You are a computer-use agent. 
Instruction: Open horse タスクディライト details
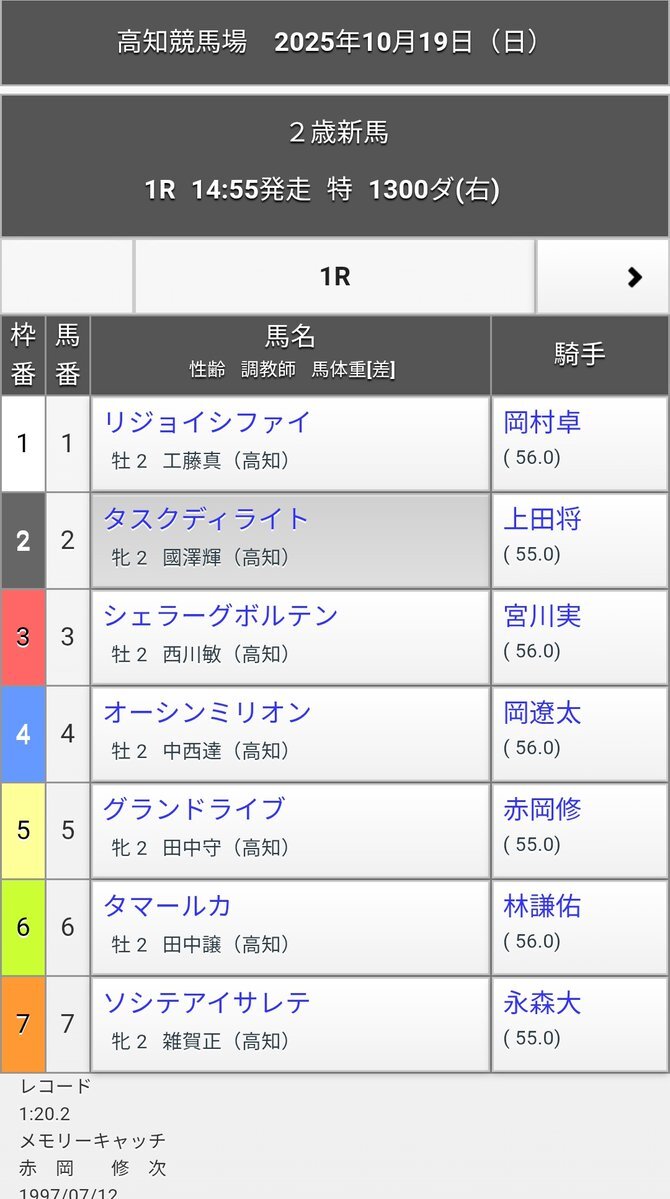click(x=207, y=519)
